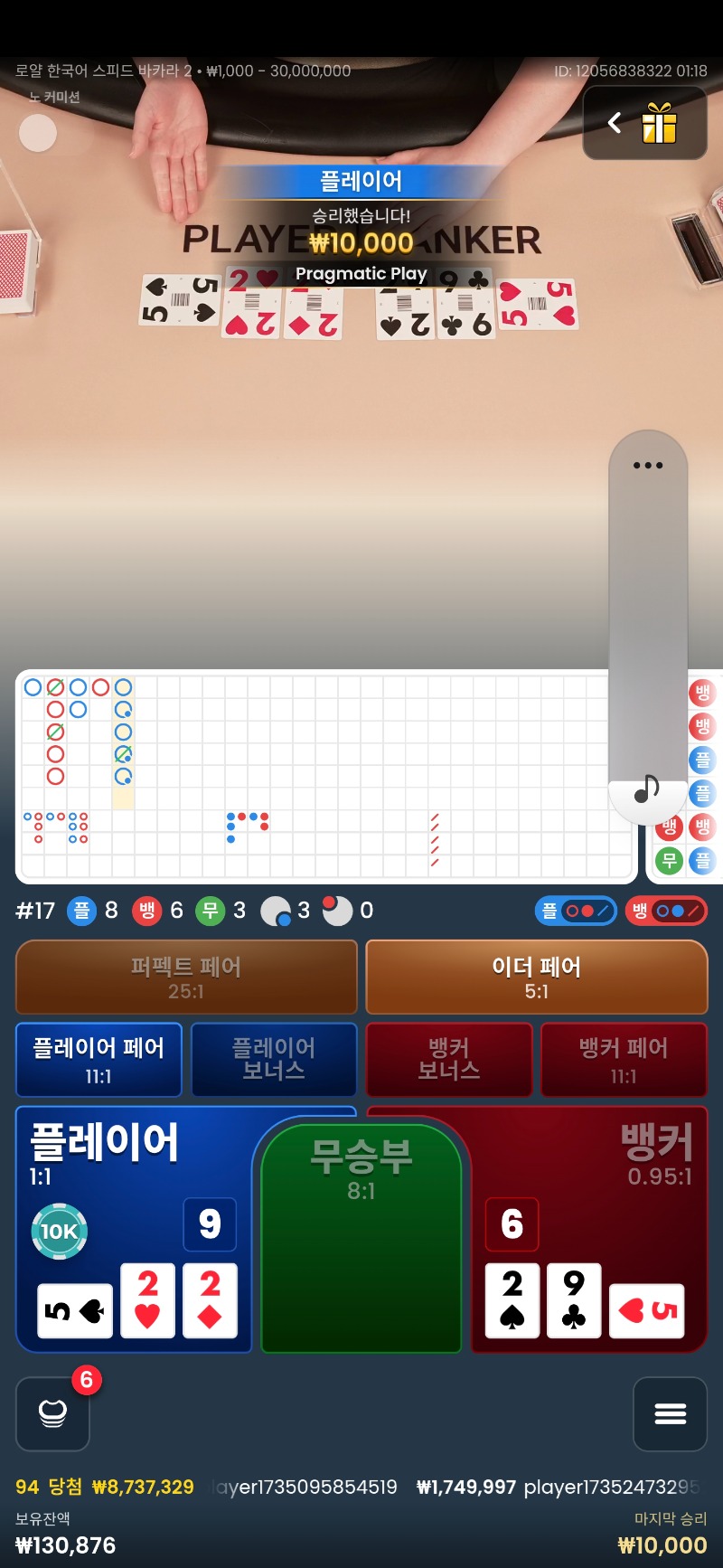Select the 플레이어 보너스 side bet
723x1568 pixels.
[274, 1060]
